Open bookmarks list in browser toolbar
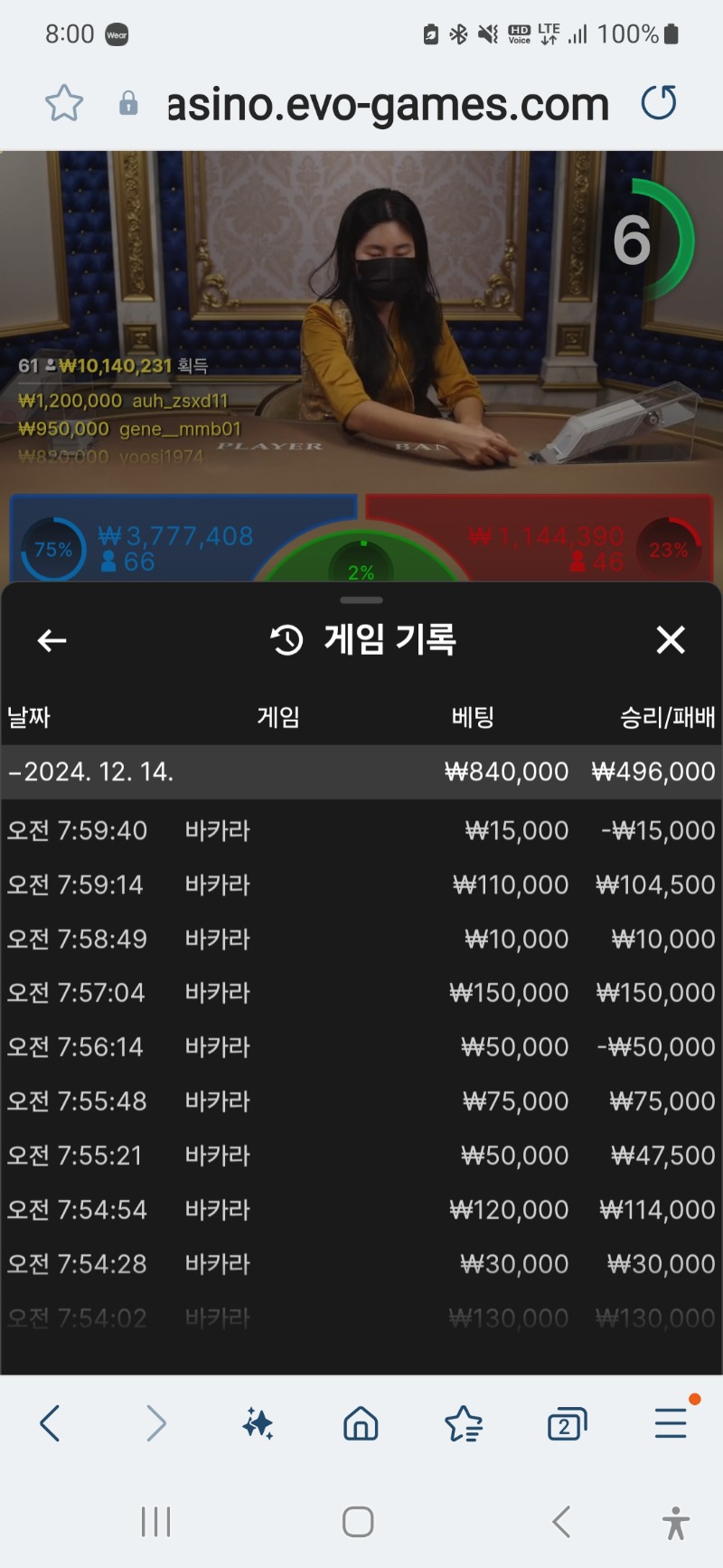This screenshot has height=1568, width=723. [x=464, y=1424]
